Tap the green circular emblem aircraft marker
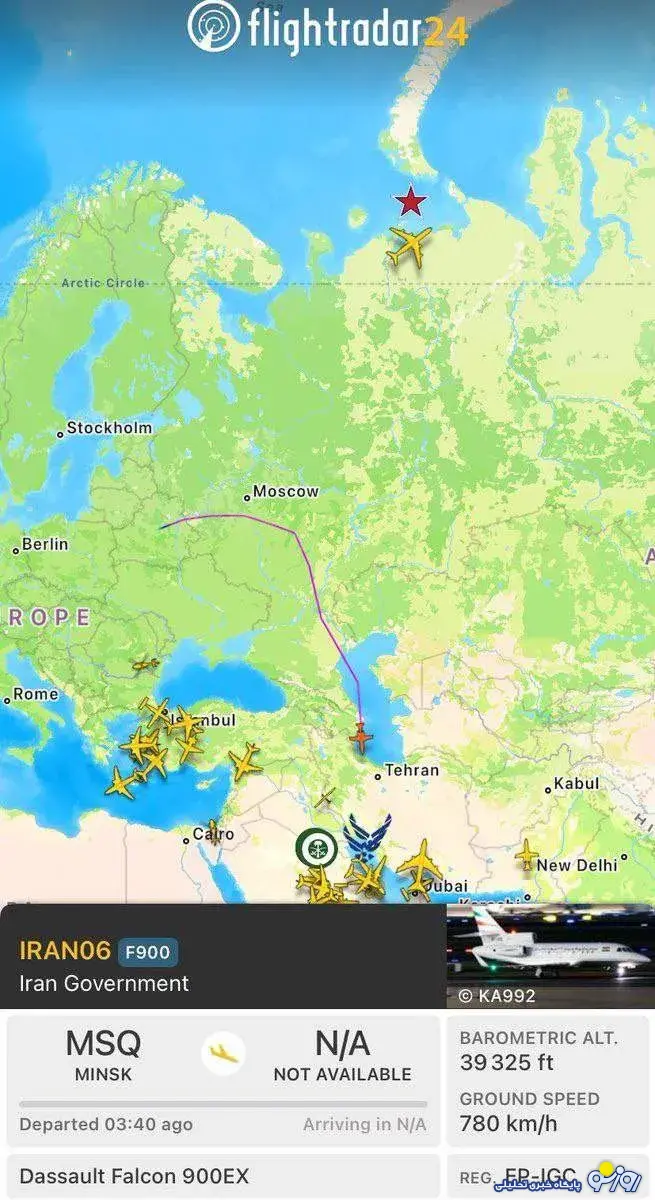The height and width of the screenshot is (1200, 655). [316, 848]
